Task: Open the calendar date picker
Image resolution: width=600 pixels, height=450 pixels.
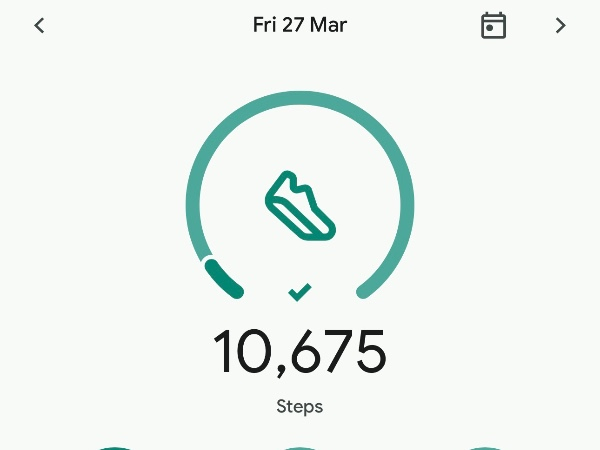Action: [x=493, y=26]
